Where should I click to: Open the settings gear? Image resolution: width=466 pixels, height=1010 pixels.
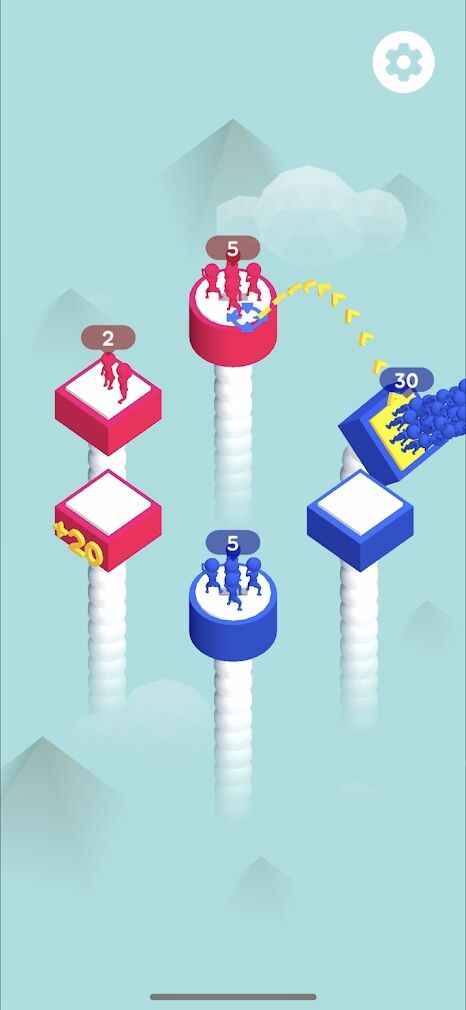pos(403,62)
